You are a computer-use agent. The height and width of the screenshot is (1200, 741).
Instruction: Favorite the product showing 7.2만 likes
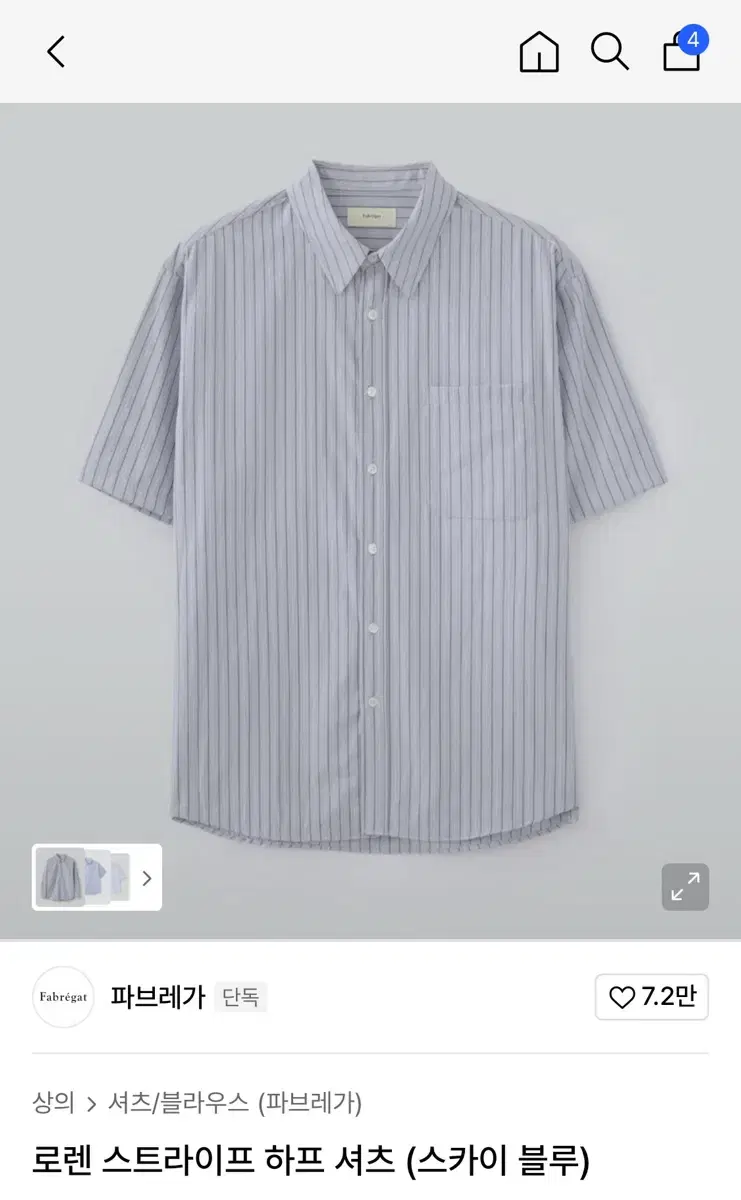[x=651, y=997]
